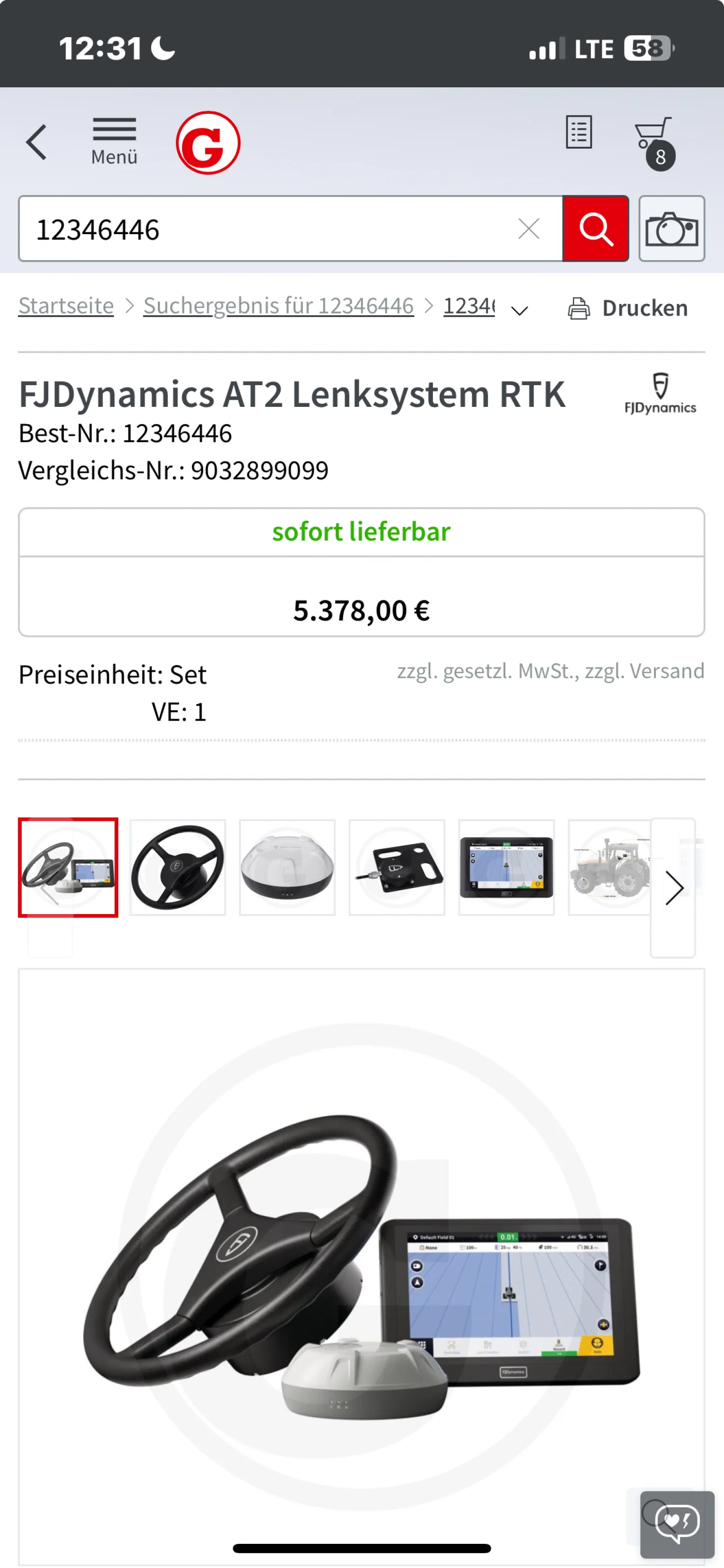Open the chat support bubble
Viewport: 724px width, 1568px height.
pyautogui.click(x=677, y=1524)
